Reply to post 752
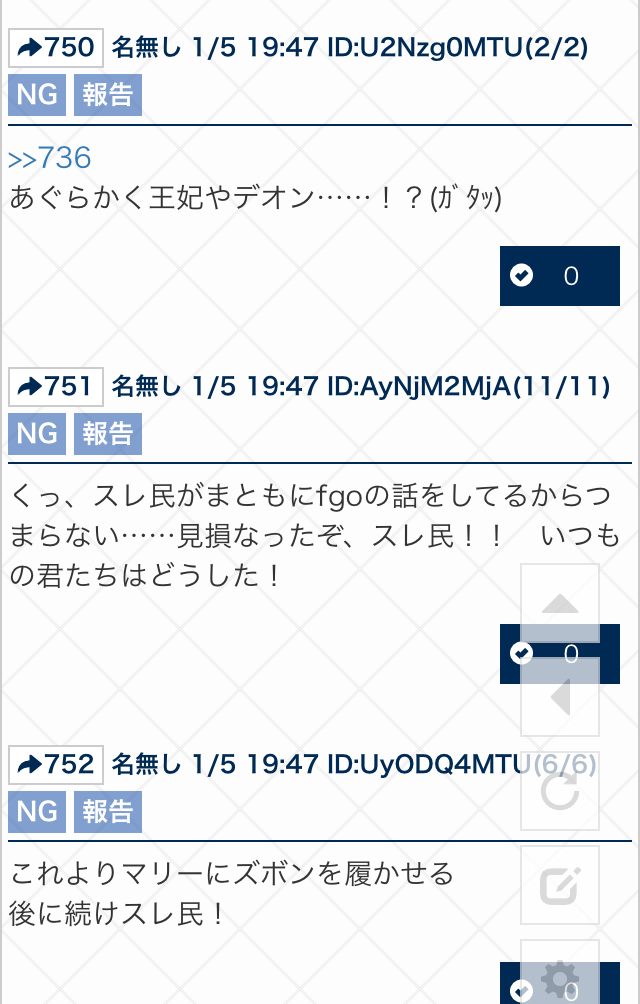The image size is (640, 1004). (x=56, y=765)
